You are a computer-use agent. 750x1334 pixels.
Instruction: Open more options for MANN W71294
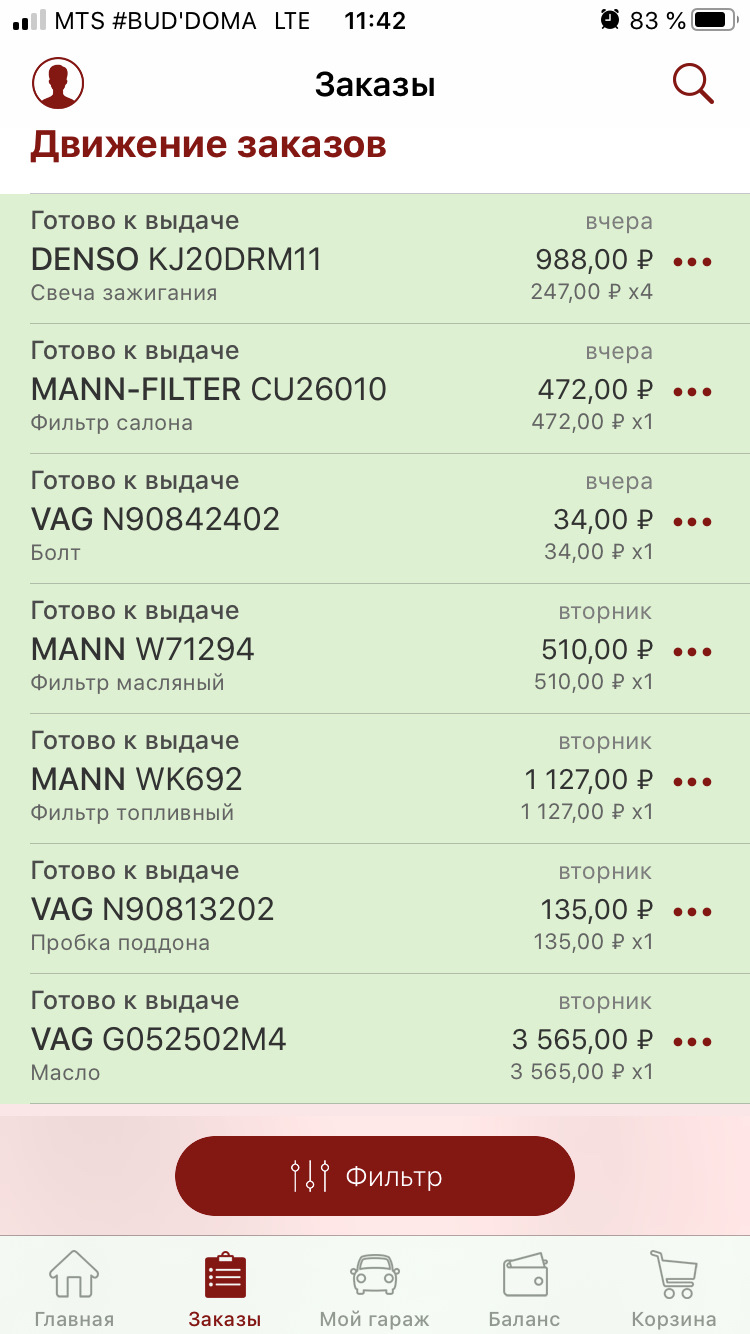pyautogui.click(x=692, y=652)
